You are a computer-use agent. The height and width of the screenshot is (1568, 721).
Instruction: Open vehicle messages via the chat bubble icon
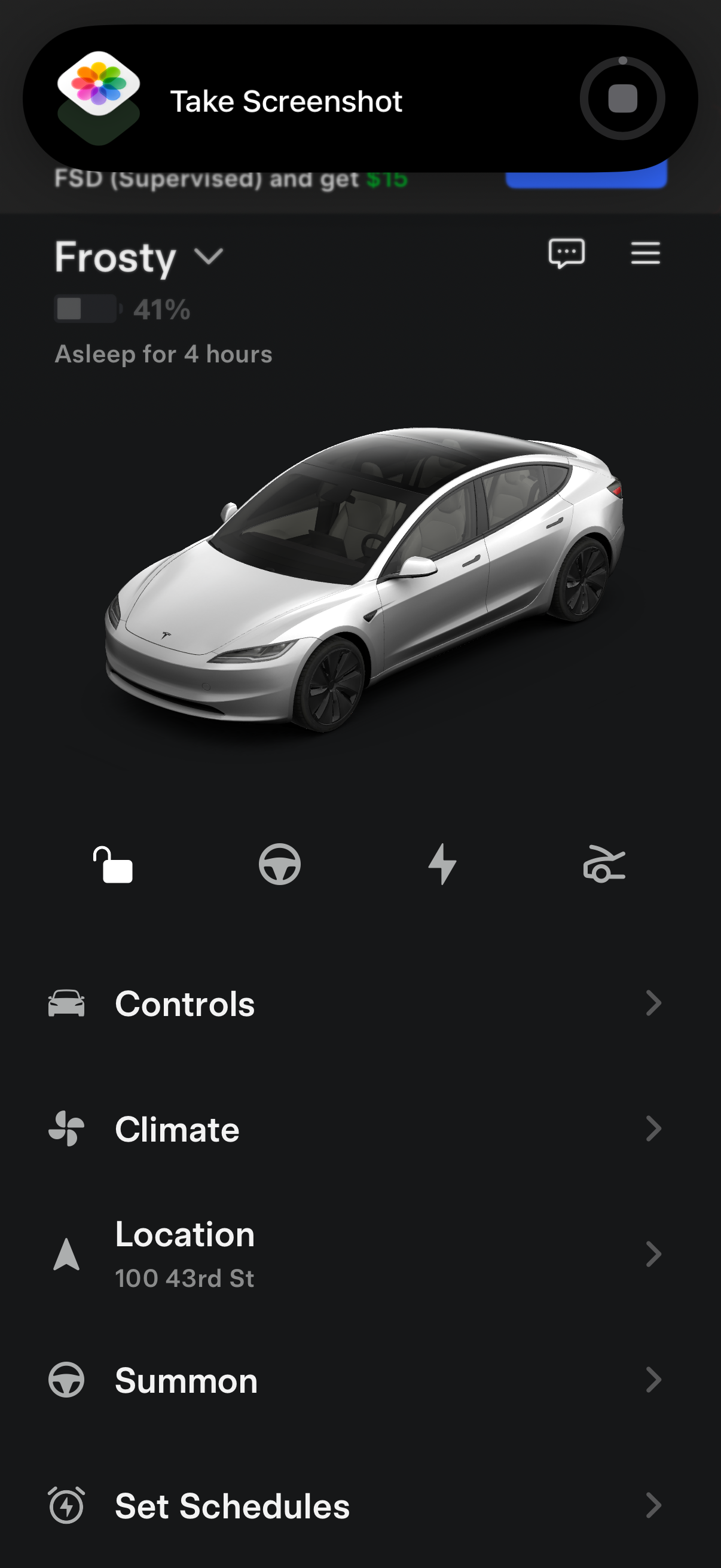tap(565, 253)
